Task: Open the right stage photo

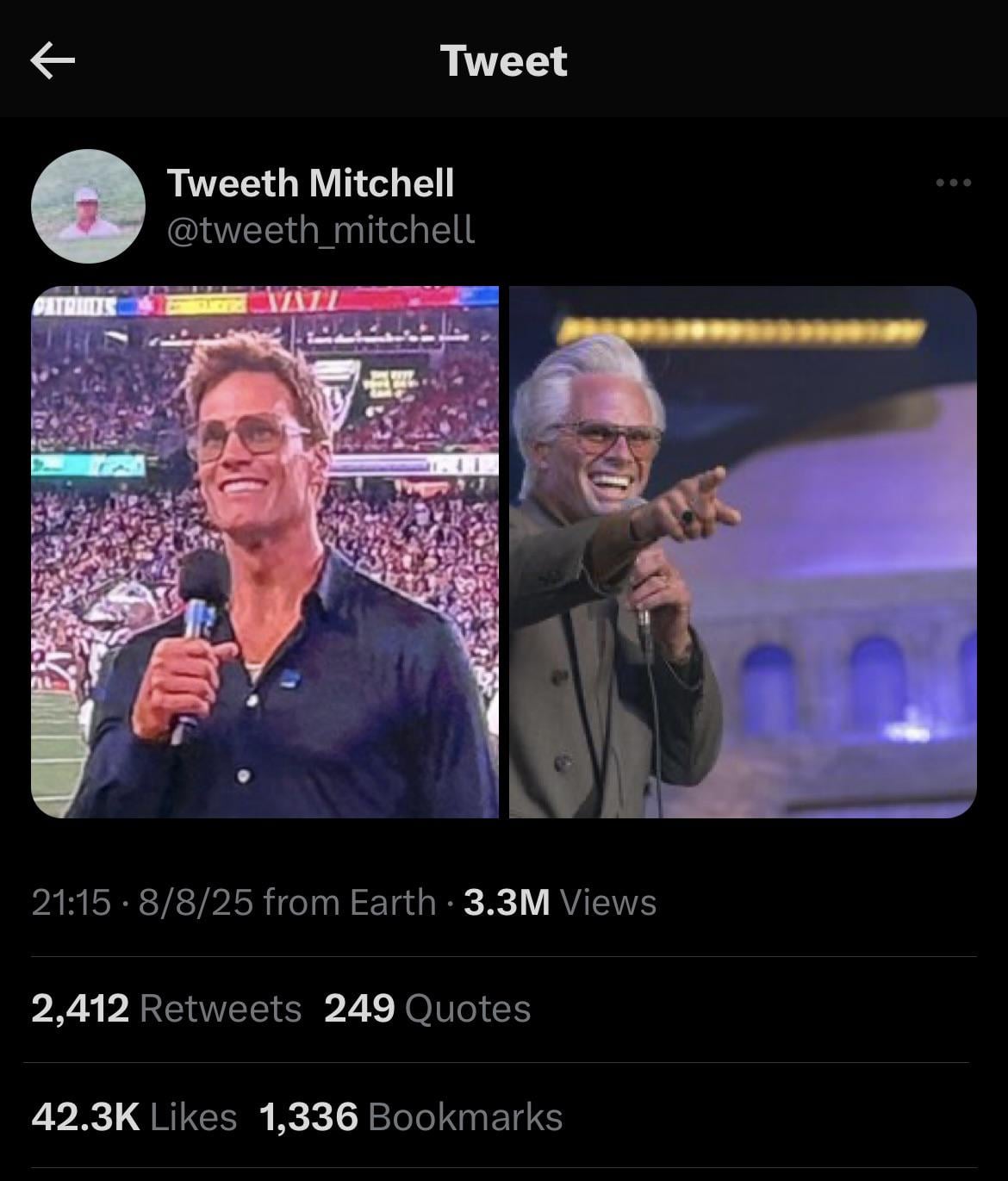Action: click(x=743, y=551)
